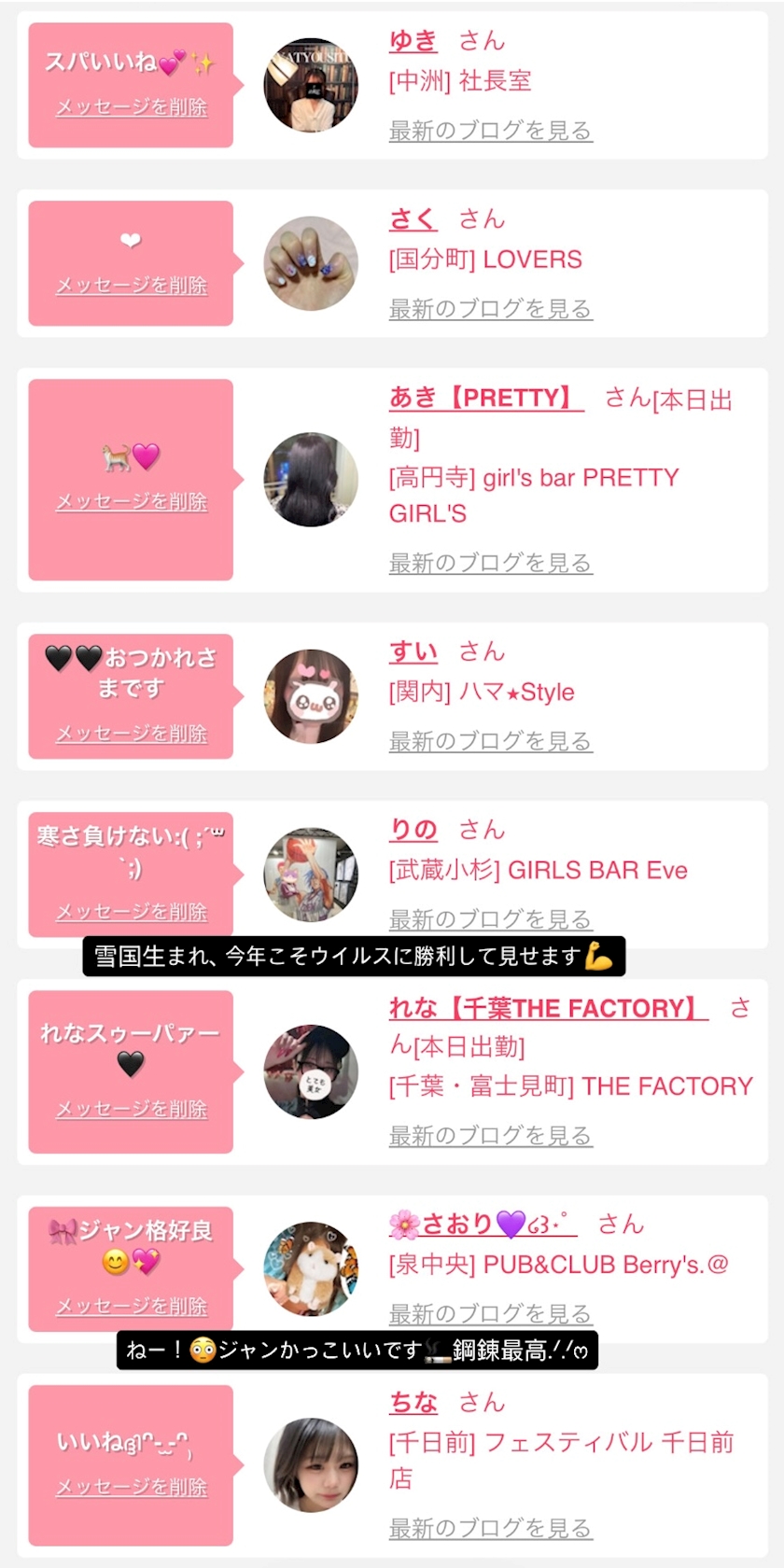Tap すい's avatar photo

pyautogui.click(x=311, y=696)
